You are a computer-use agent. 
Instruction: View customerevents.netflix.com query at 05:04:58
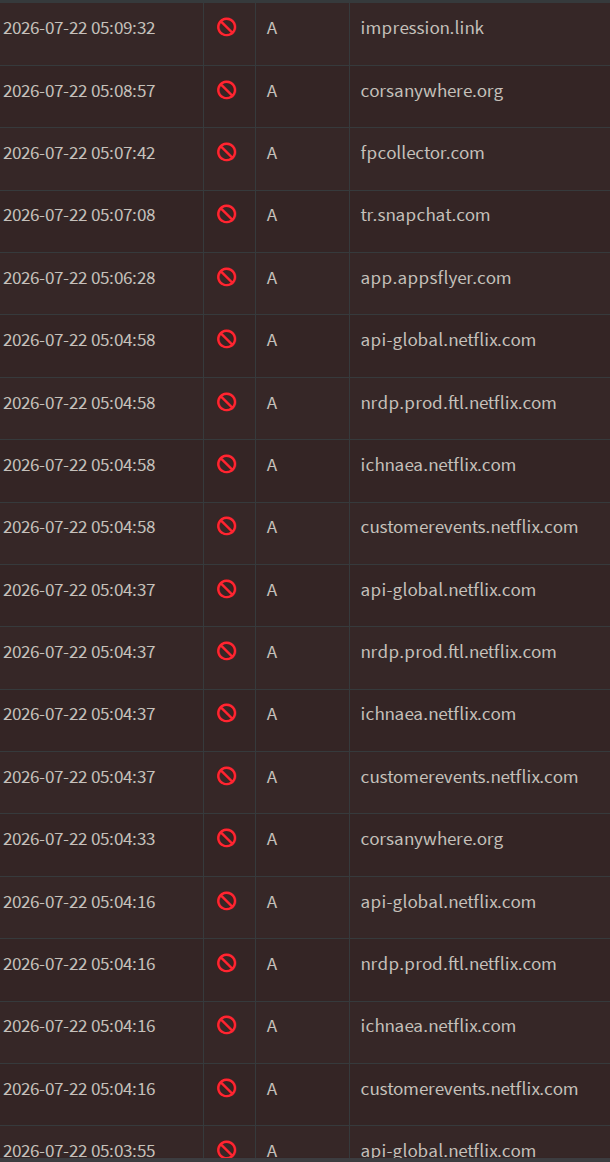(x=305, y=528)
